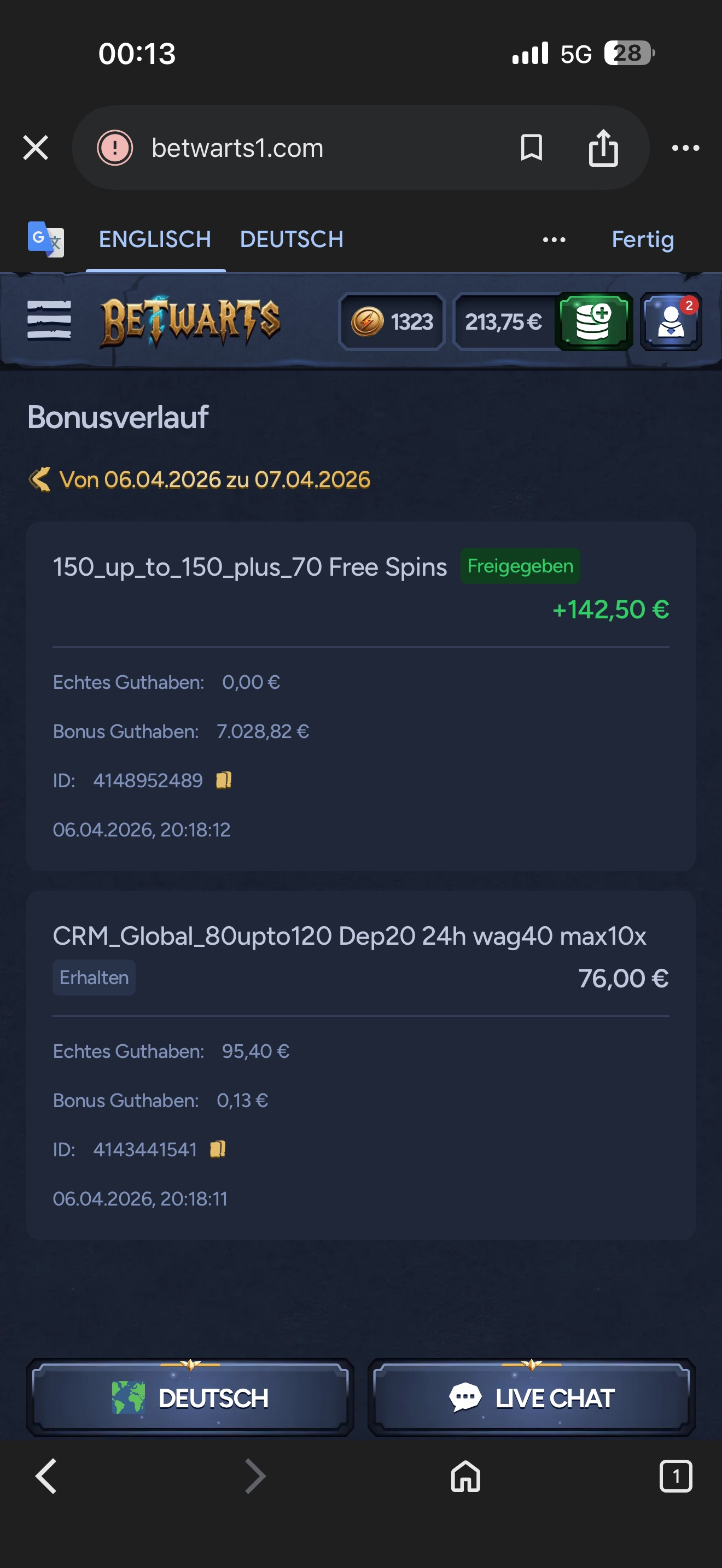The width and height of the screenshot is (722, 1568).
Task: Open the green deposit button
Action: pos(593,321)
